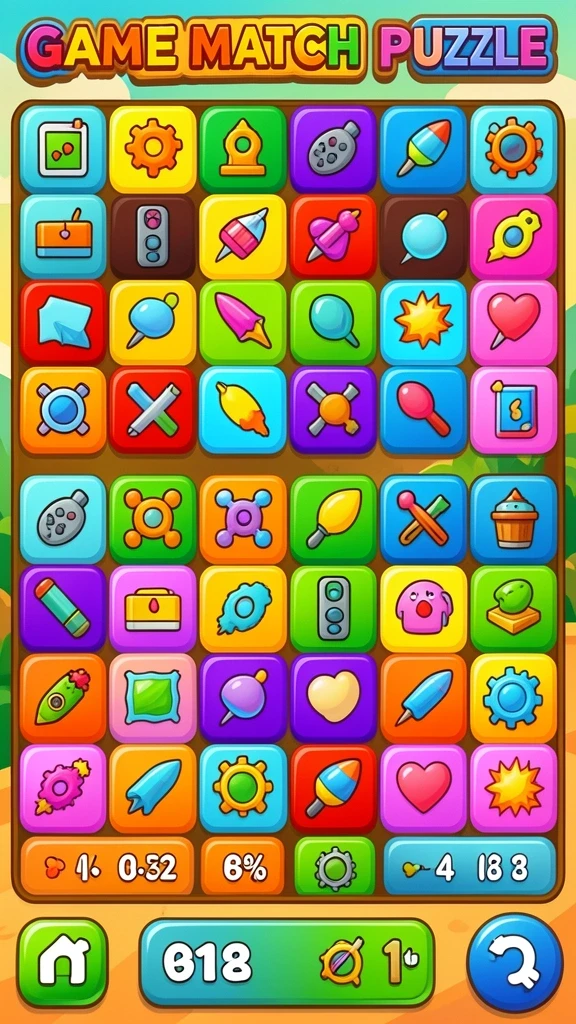Tap the pink spoon on blue tile

(x=423, y=410)
